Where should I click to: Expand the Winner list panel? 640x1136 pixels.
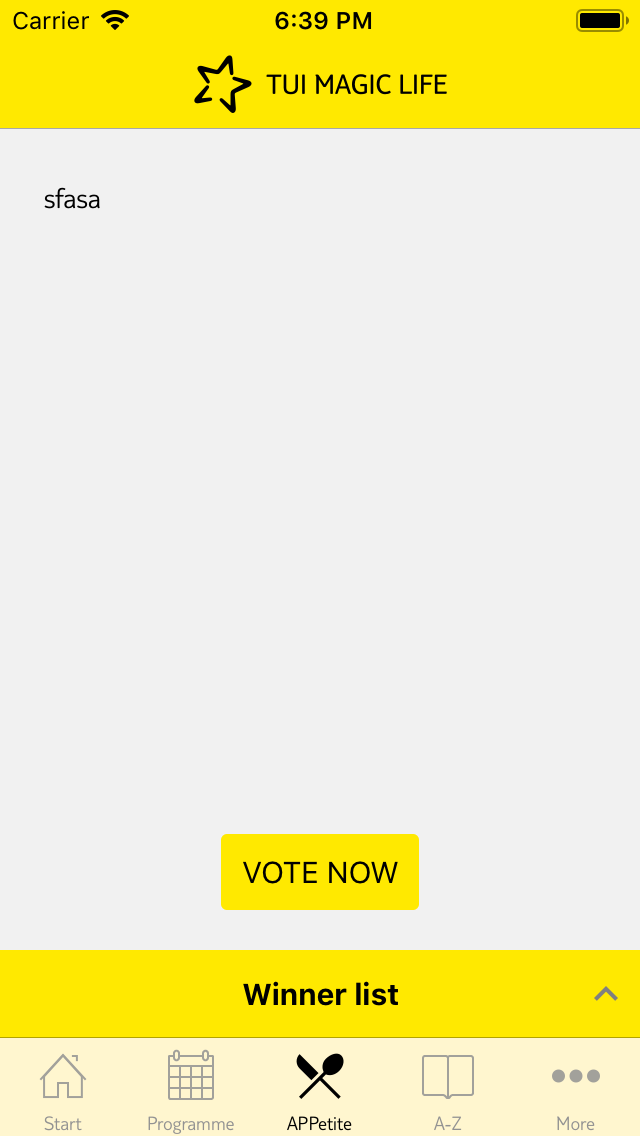tap(320, 994)
